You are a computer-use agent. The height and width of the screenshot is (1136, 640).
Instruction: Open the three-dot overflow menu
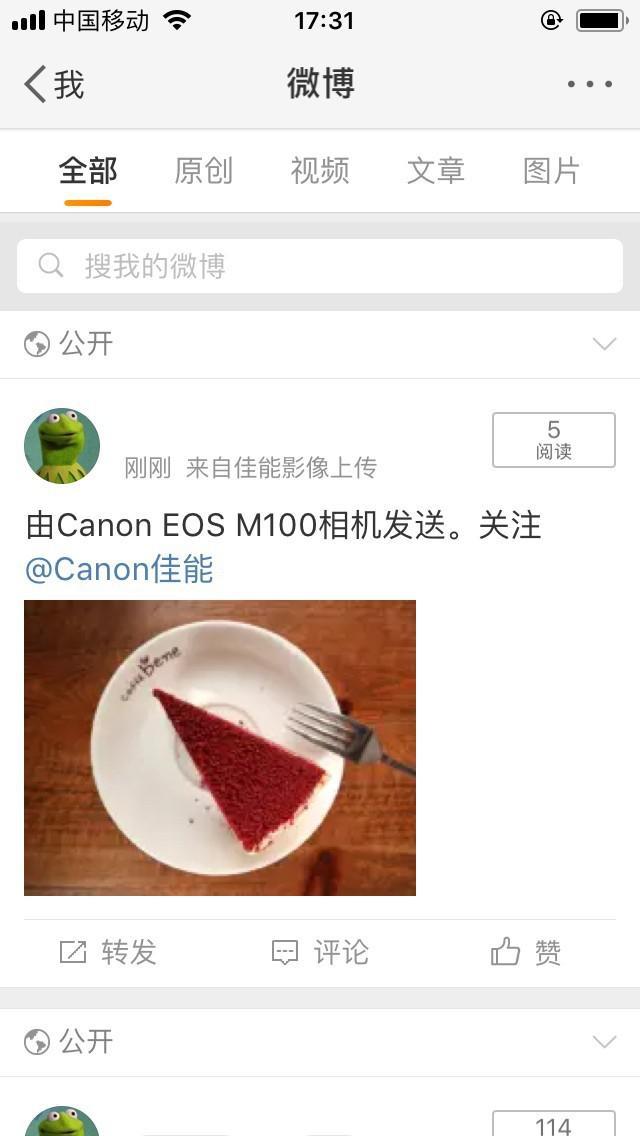[x=589, y=84]
